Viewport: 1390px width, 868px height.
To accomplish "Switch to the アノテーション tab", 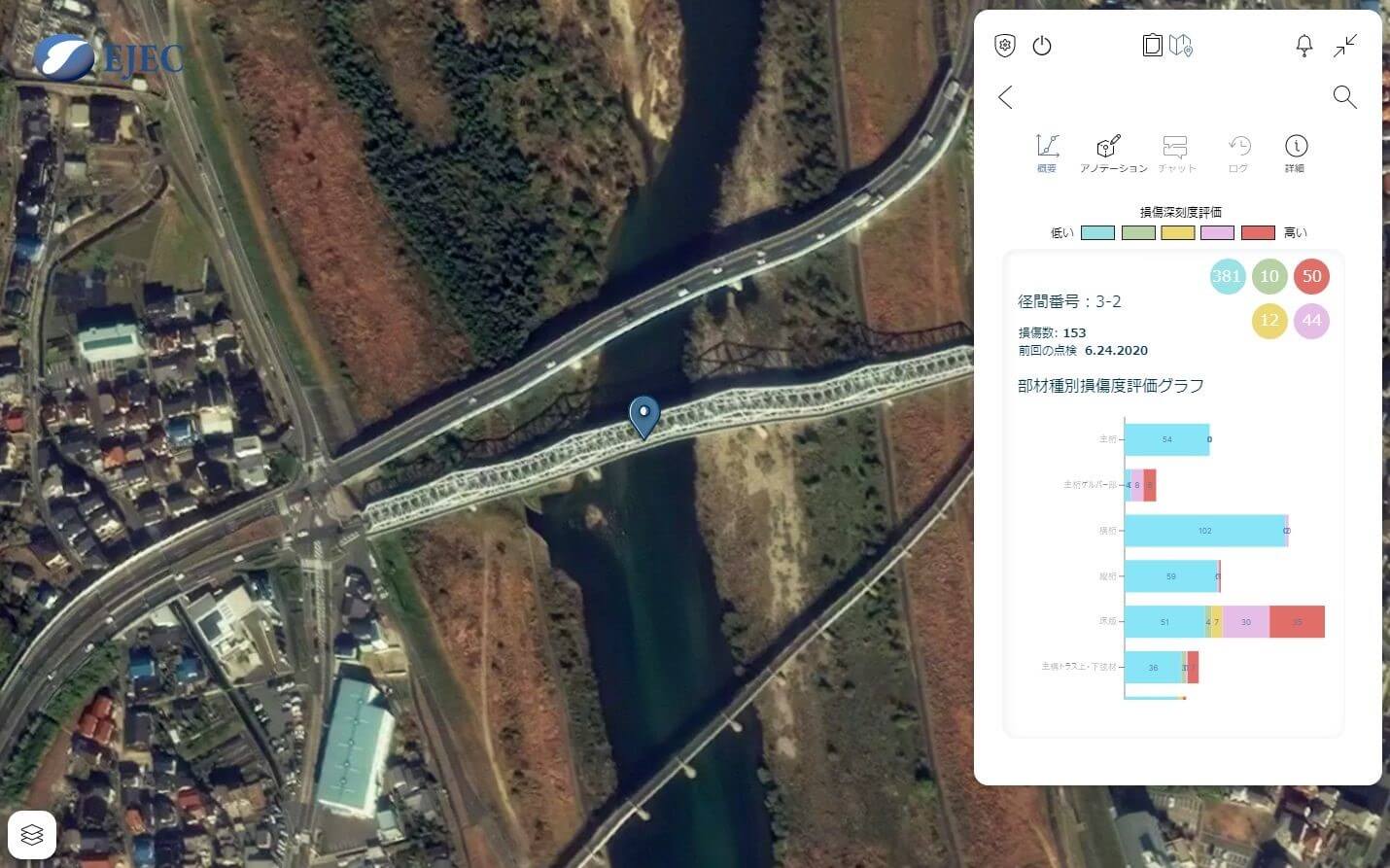I will (x=1112, y=153).
